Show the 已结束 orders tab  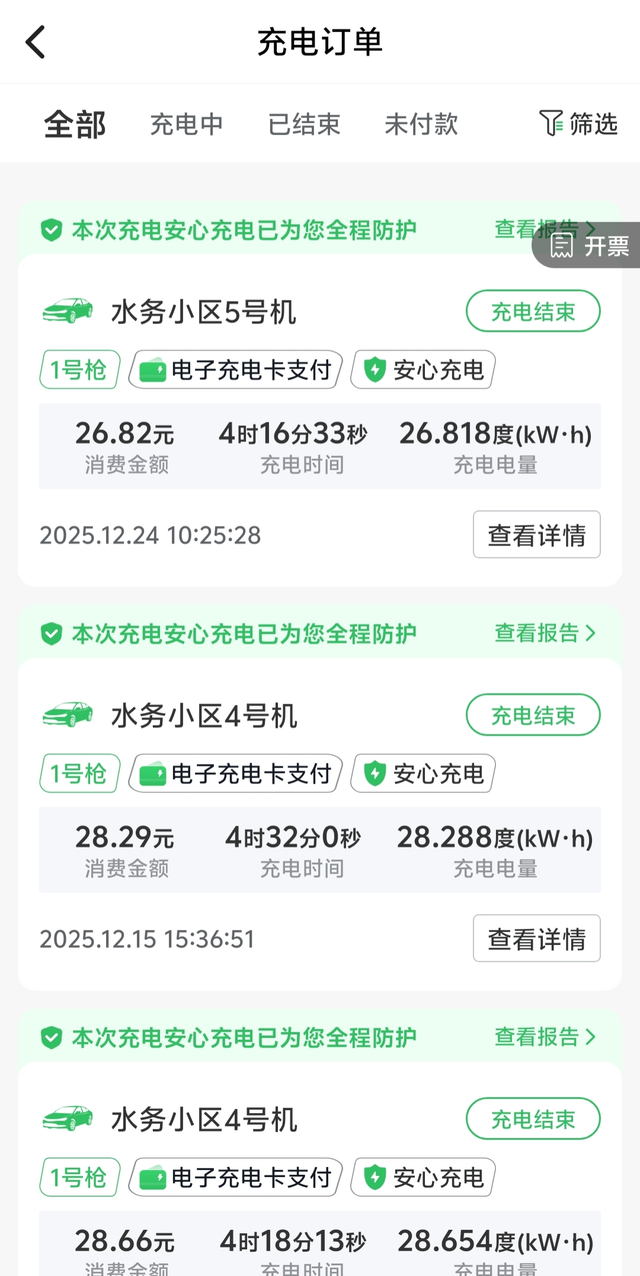coord(304,124)
